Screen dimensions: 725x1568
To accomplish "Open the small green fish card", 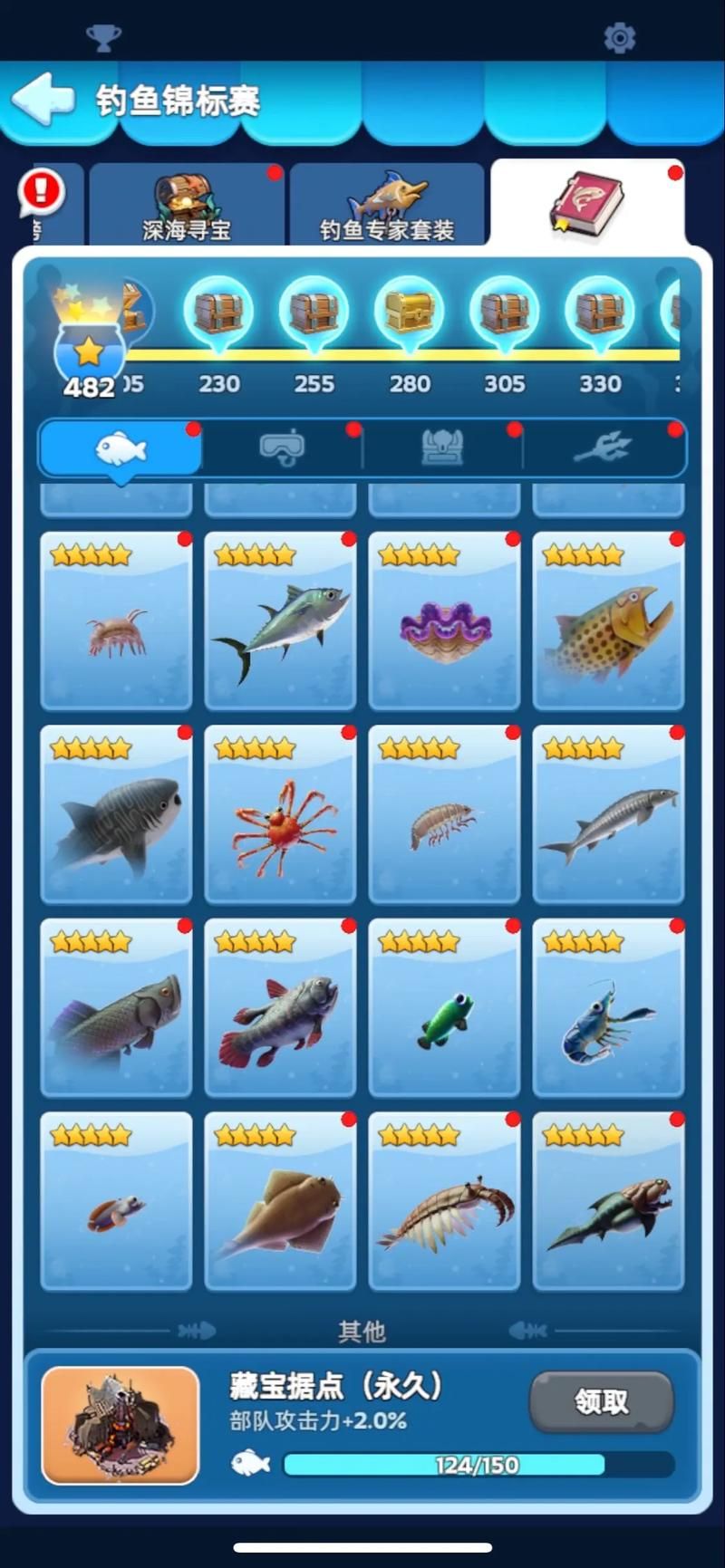I will (x=444, y=1009).
